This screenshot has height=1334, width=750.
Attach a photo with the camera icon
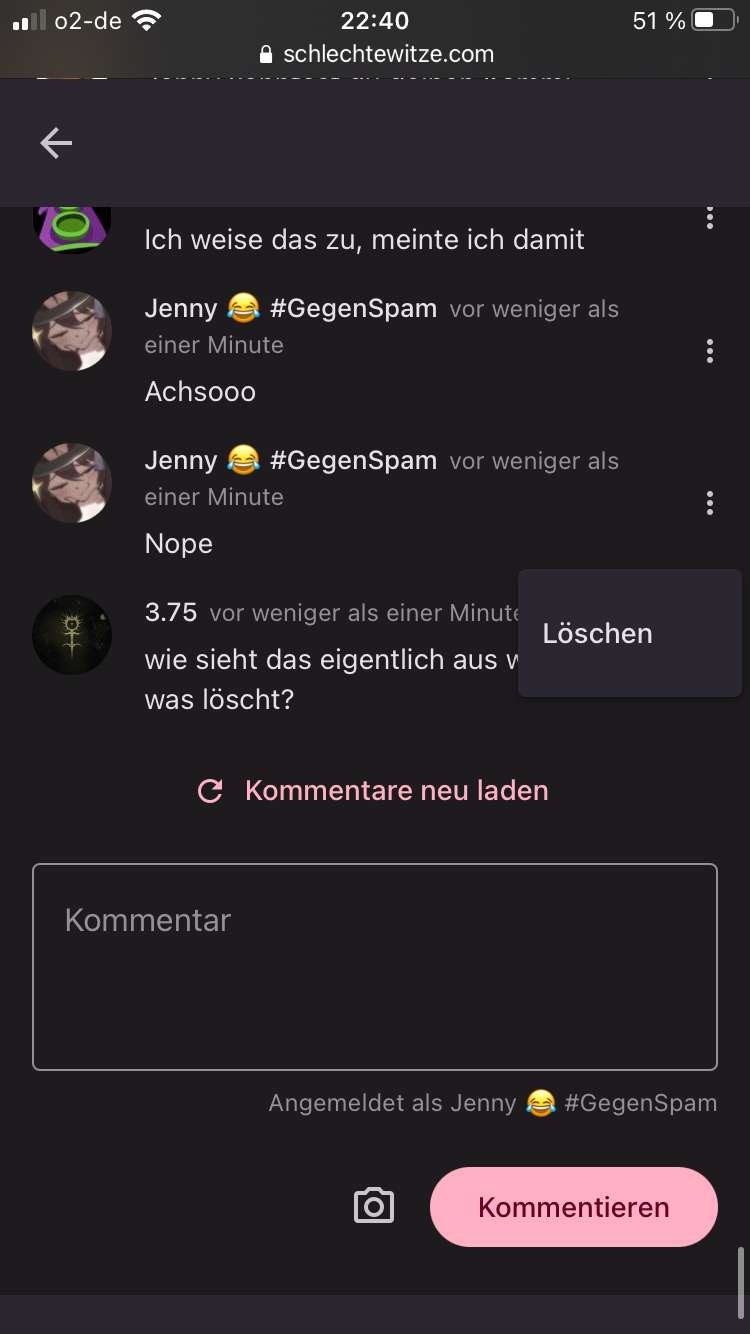point(374,1206)
